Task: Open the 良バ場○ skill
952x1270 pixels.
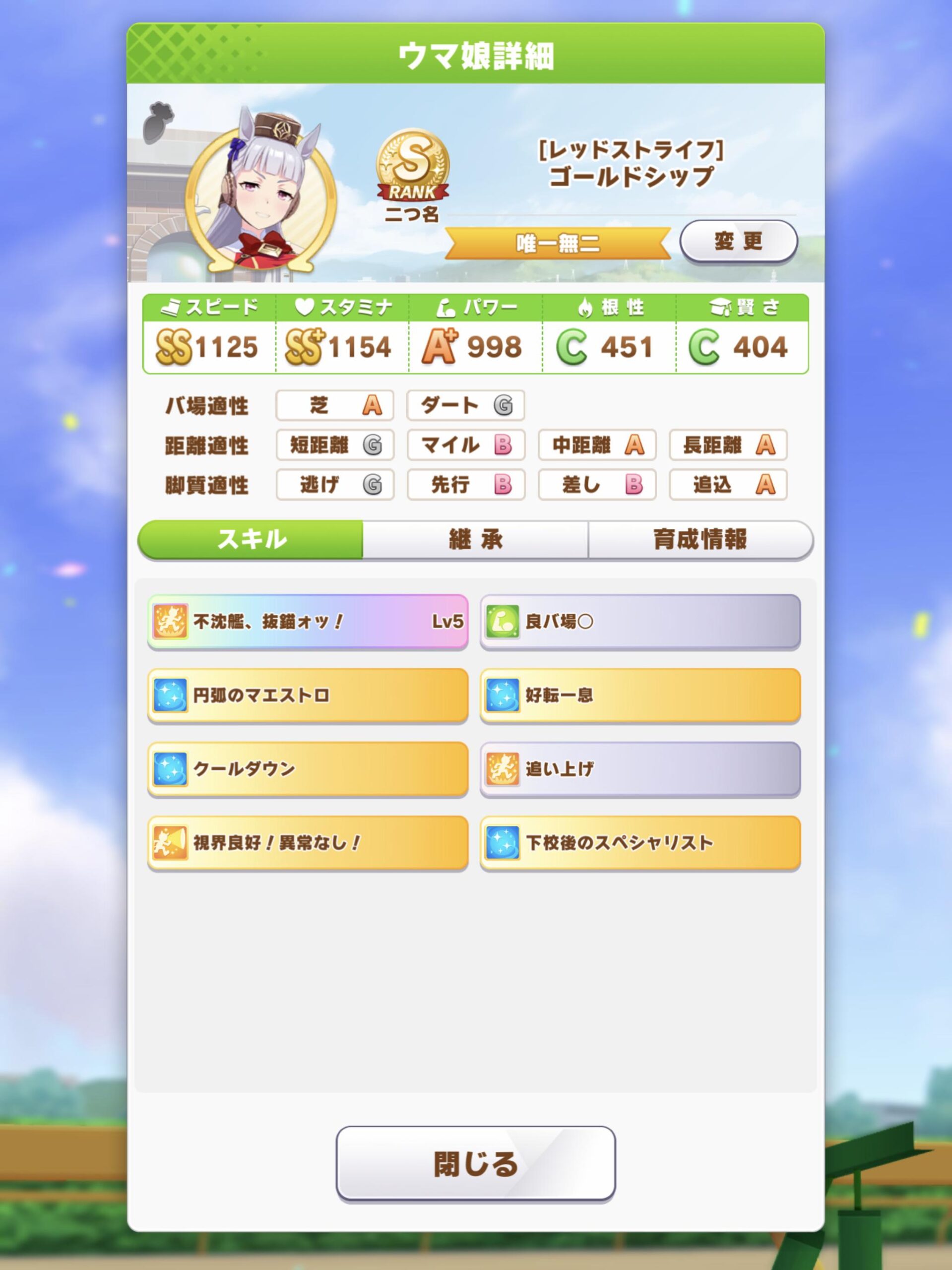Action: point(640,622)
